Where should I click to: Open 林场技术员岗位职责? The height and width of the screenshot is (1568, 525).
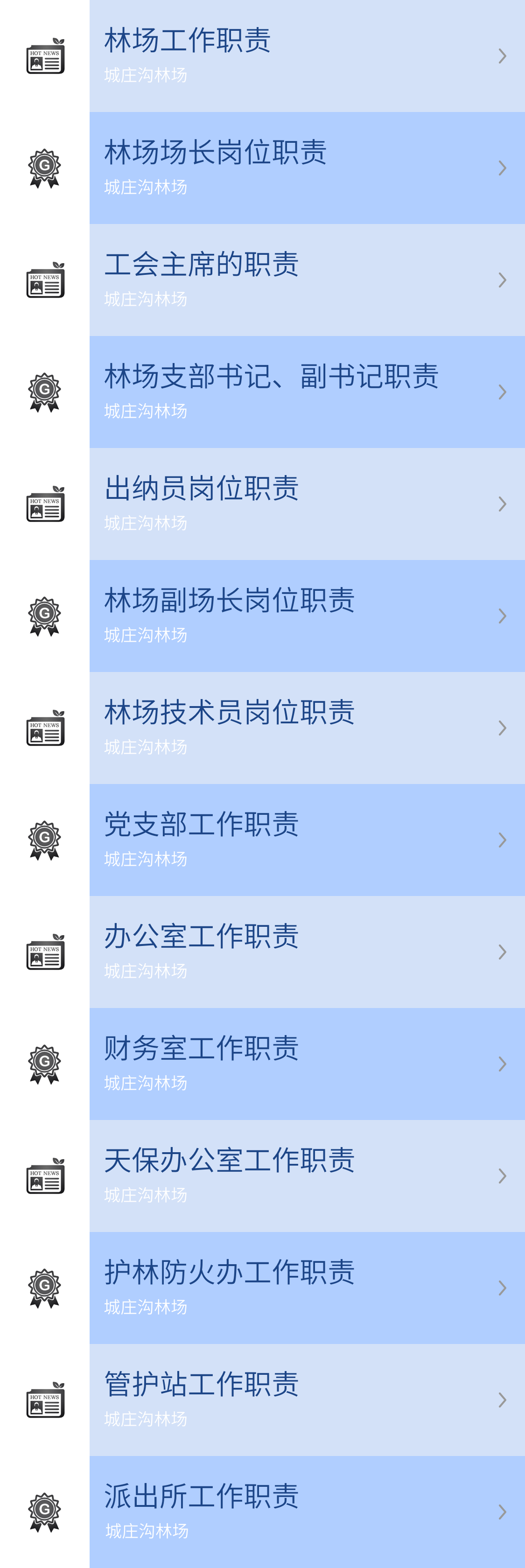coord(306,728)
